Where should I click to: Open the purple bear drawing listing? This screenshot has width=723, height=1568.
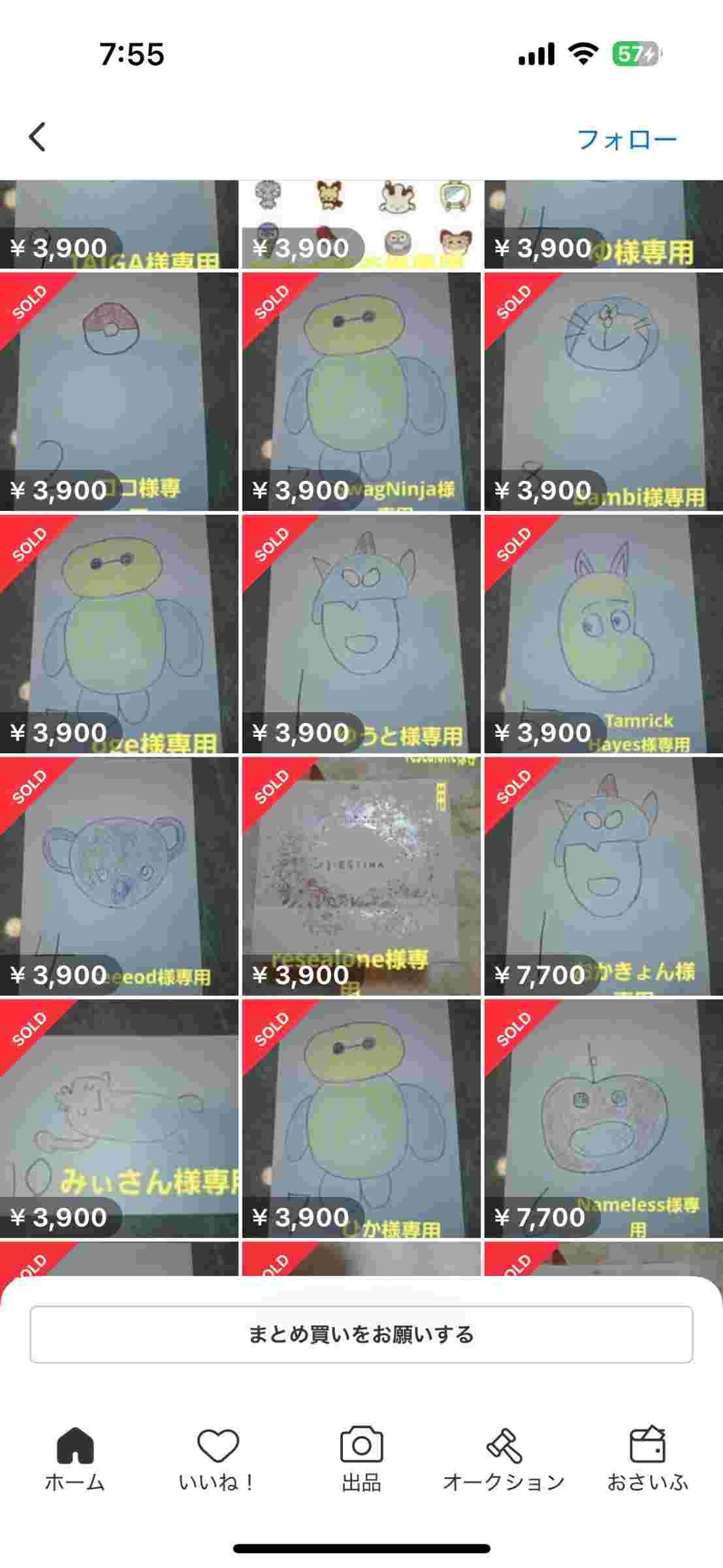[x=119, y=876]
